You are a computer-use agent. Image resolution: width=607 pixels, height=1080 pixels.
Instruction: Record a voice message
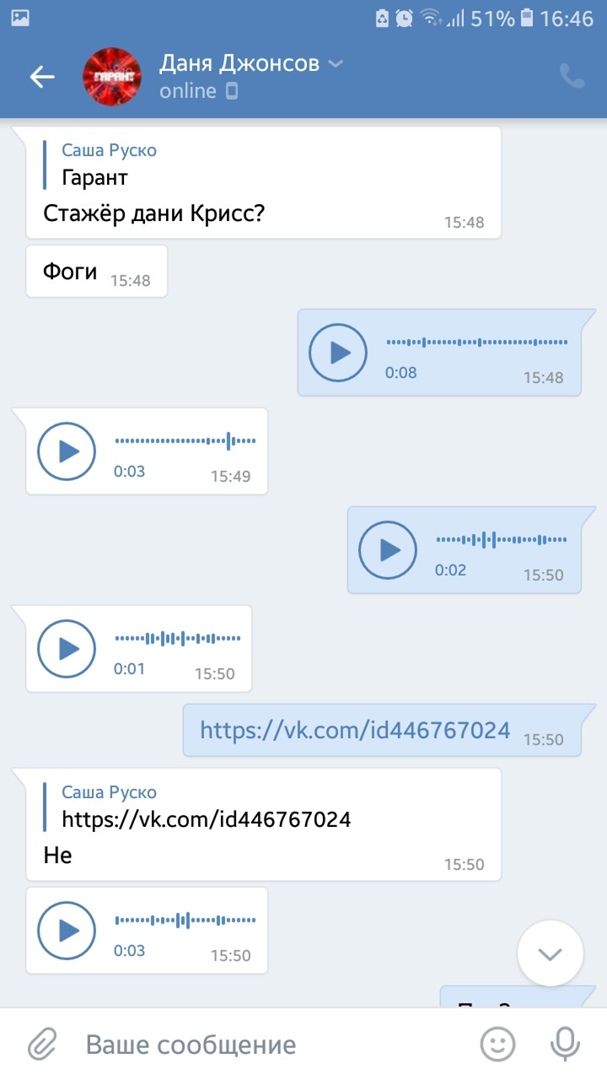pos(565,1045)
